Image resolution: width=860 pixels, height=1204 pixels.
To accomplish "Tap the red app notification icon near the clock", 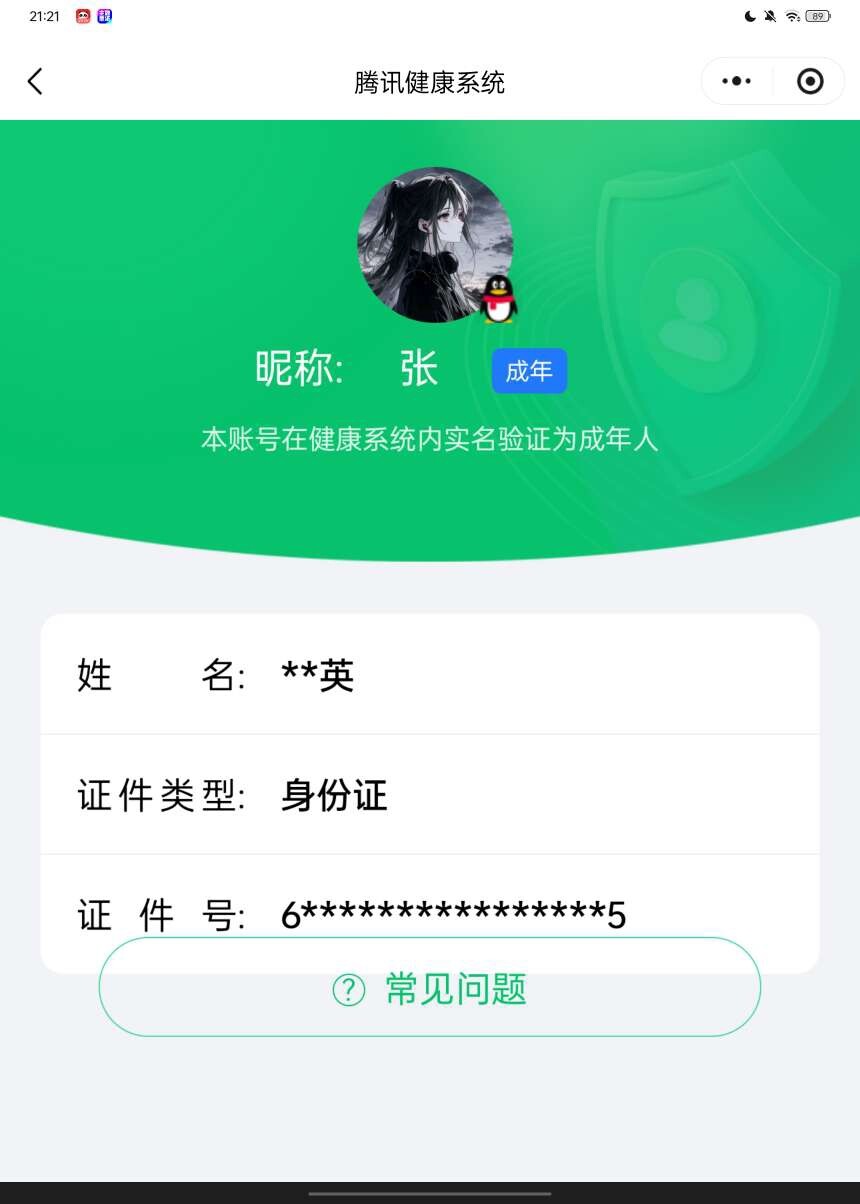I will 81,16.
